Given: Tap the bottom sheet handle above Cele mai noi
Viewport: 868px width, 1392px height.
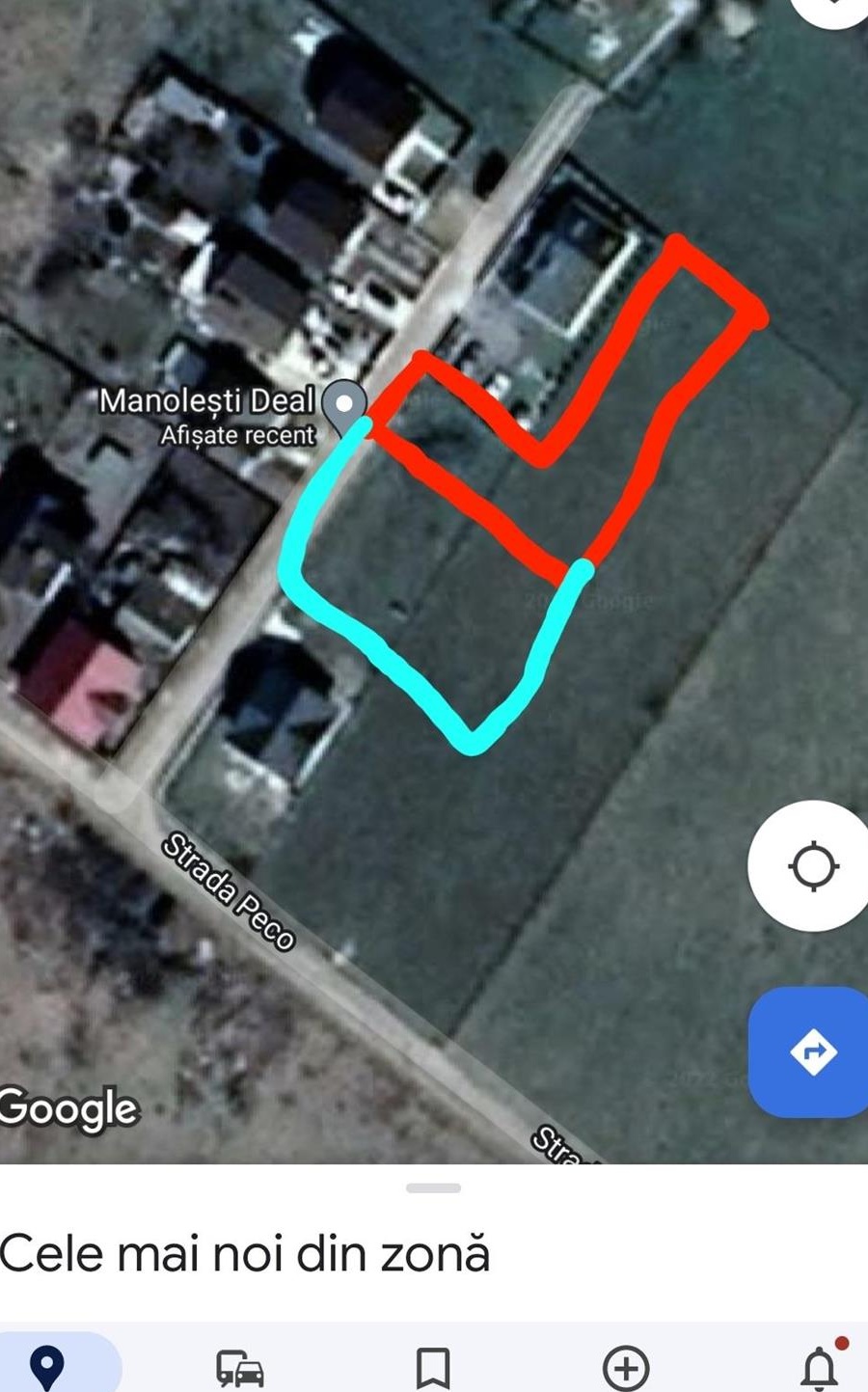Looking at the screenshot, I should [x=433, y=1187].
